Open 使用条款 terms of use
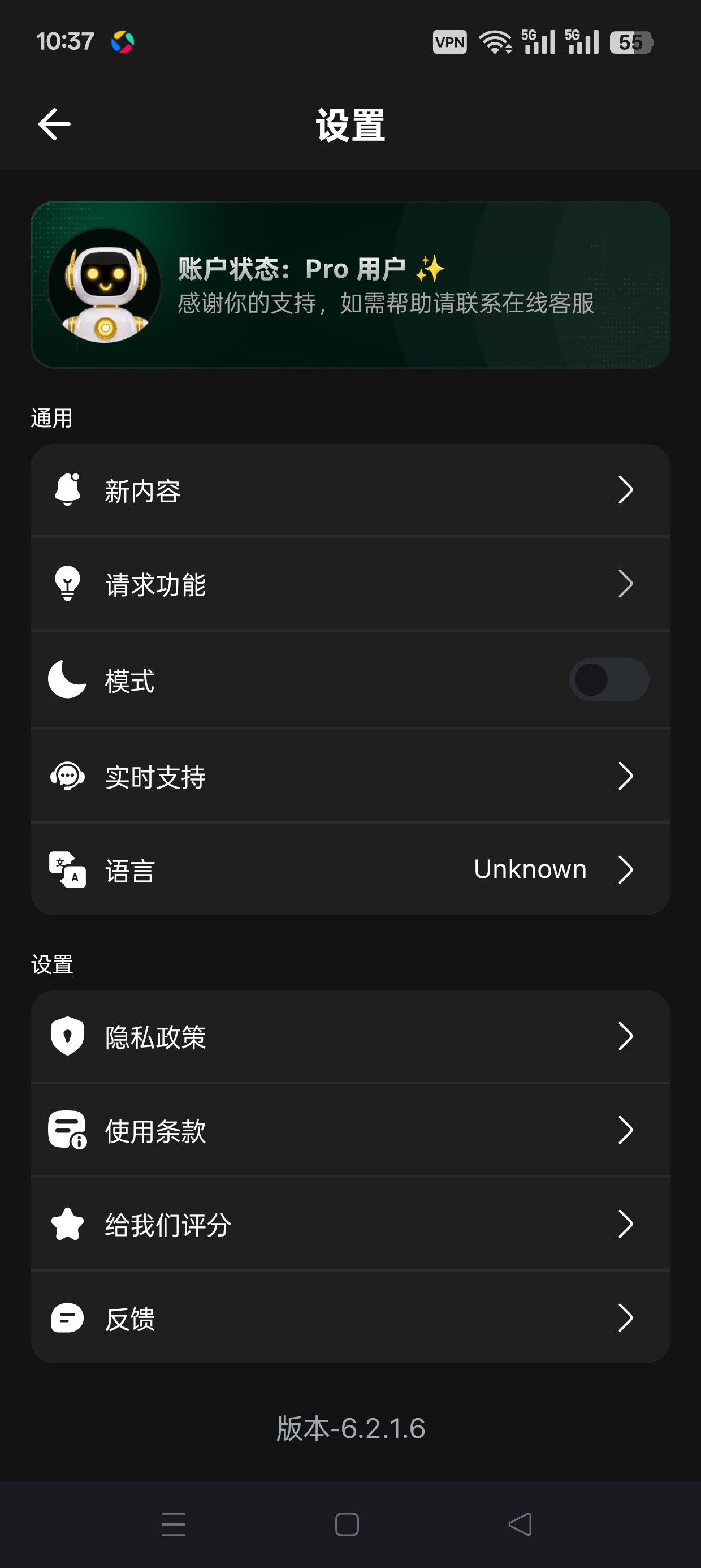The width and height of the screenshot is (701, 1568). [350, 1131]
